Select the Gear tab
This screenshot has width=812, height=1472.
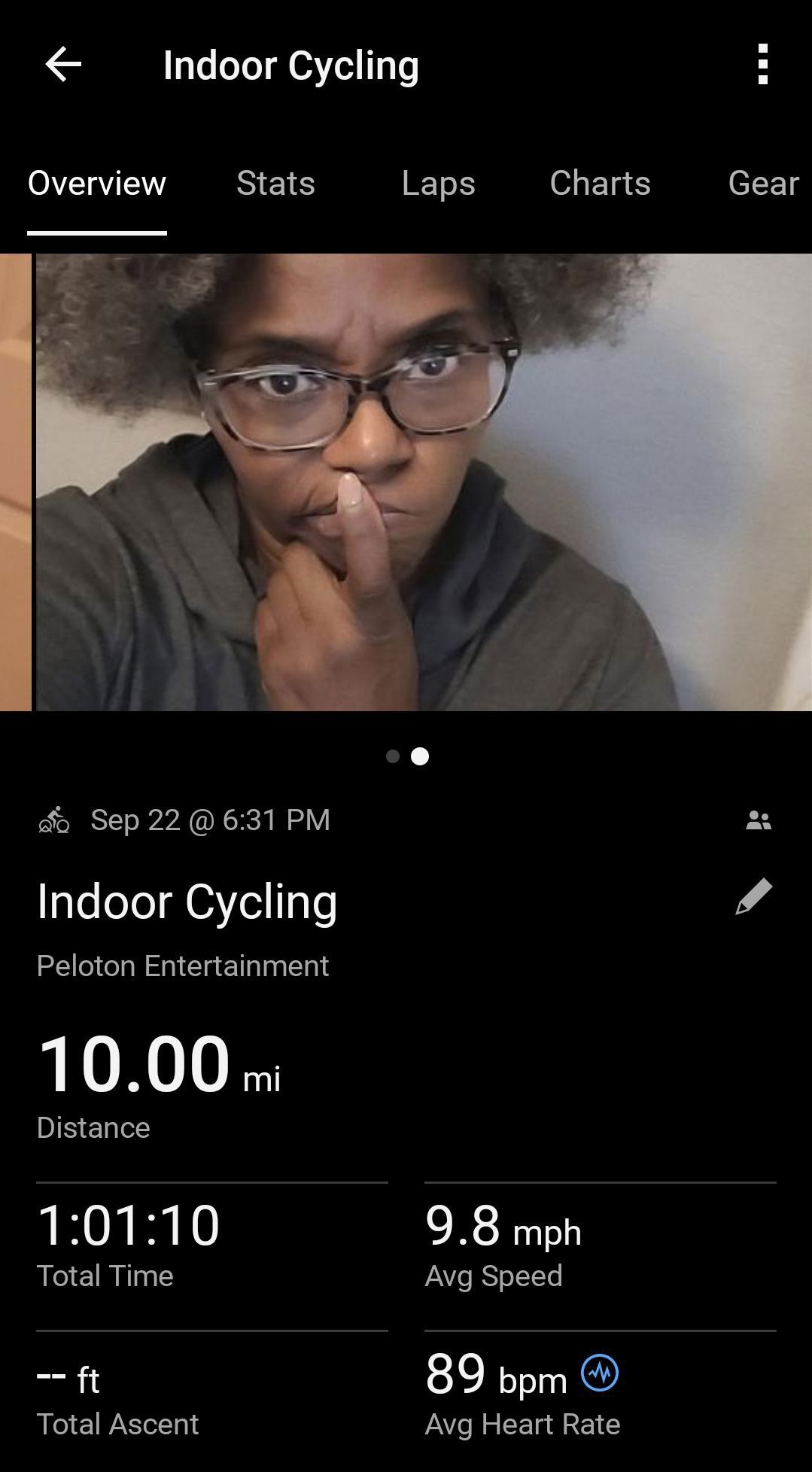[762, 184]
